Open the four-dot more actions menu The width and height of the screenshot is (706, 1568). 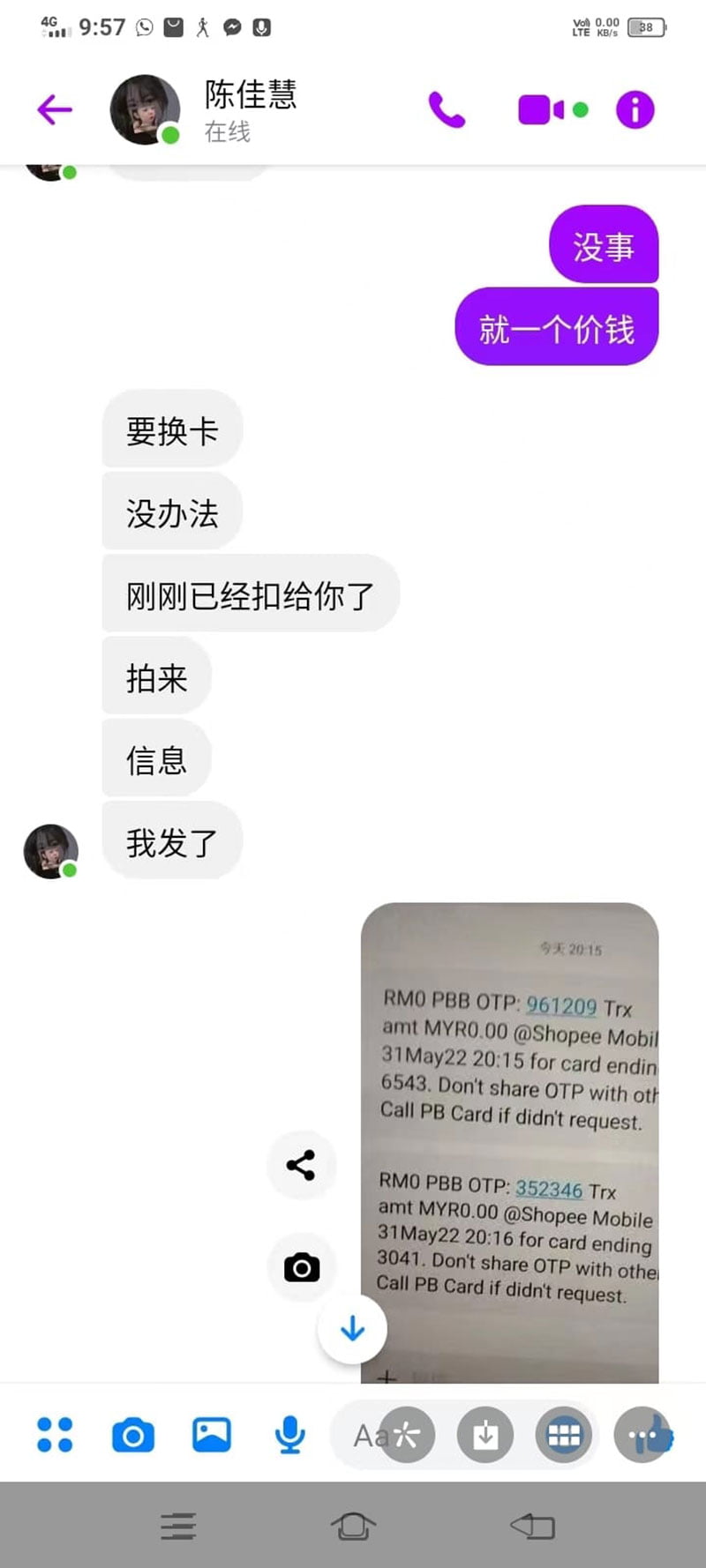(55, 1435)
